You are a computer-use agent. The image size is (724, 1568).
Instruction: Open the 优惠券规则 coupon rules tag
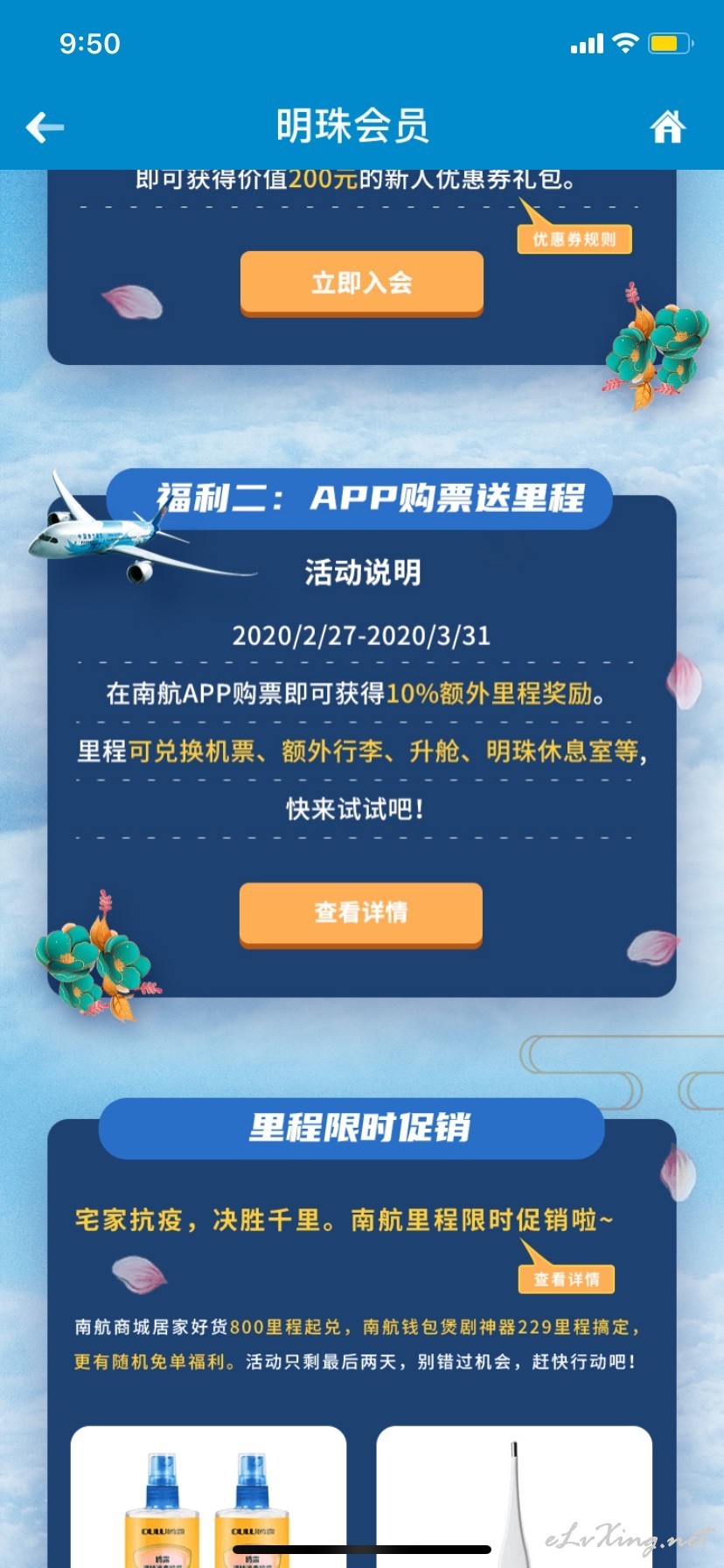(x=574, y=239)
